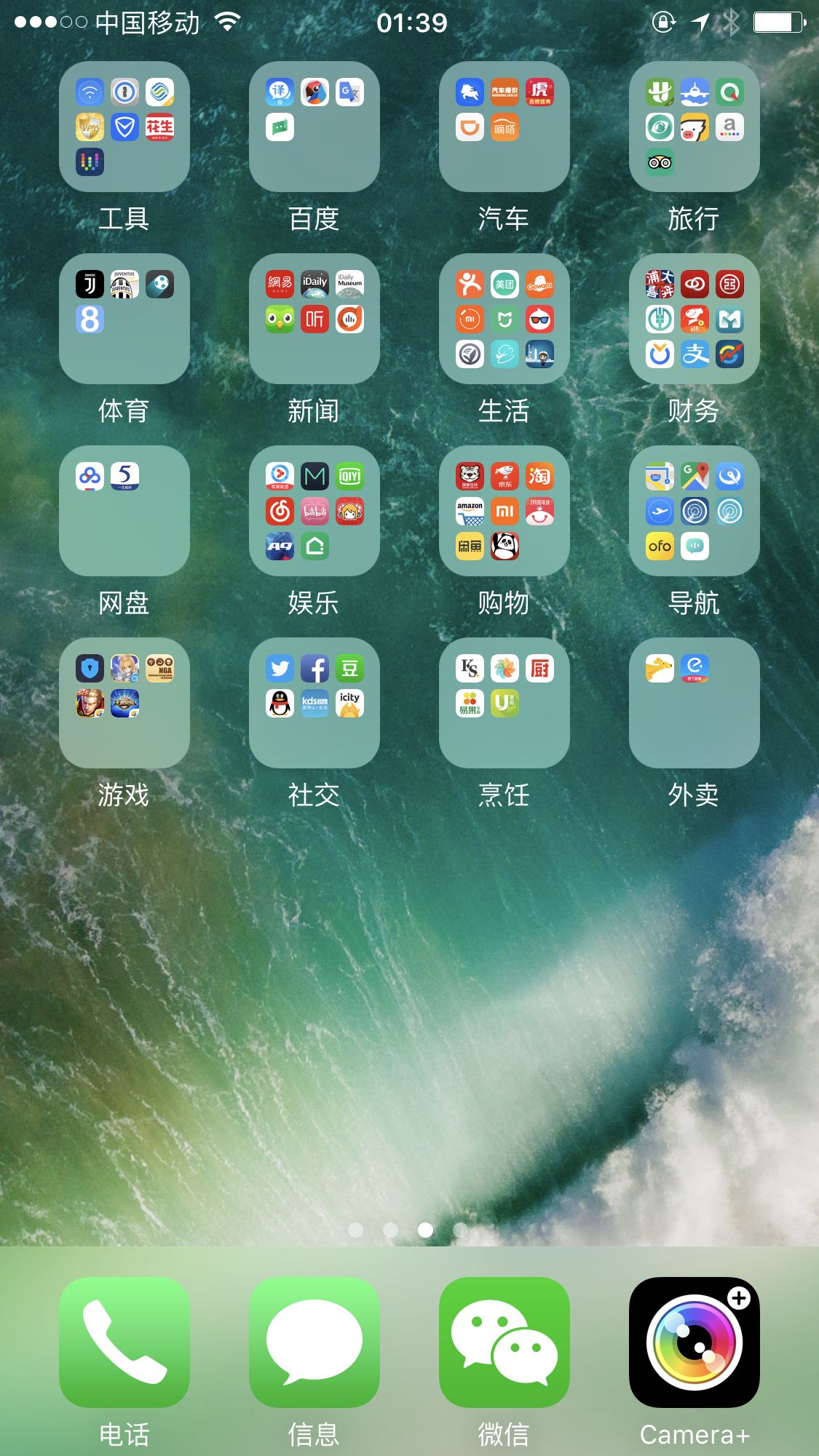Screen dimensions: 819x1456
Task: Open the 导航 folder
Action: pos(695,511)
